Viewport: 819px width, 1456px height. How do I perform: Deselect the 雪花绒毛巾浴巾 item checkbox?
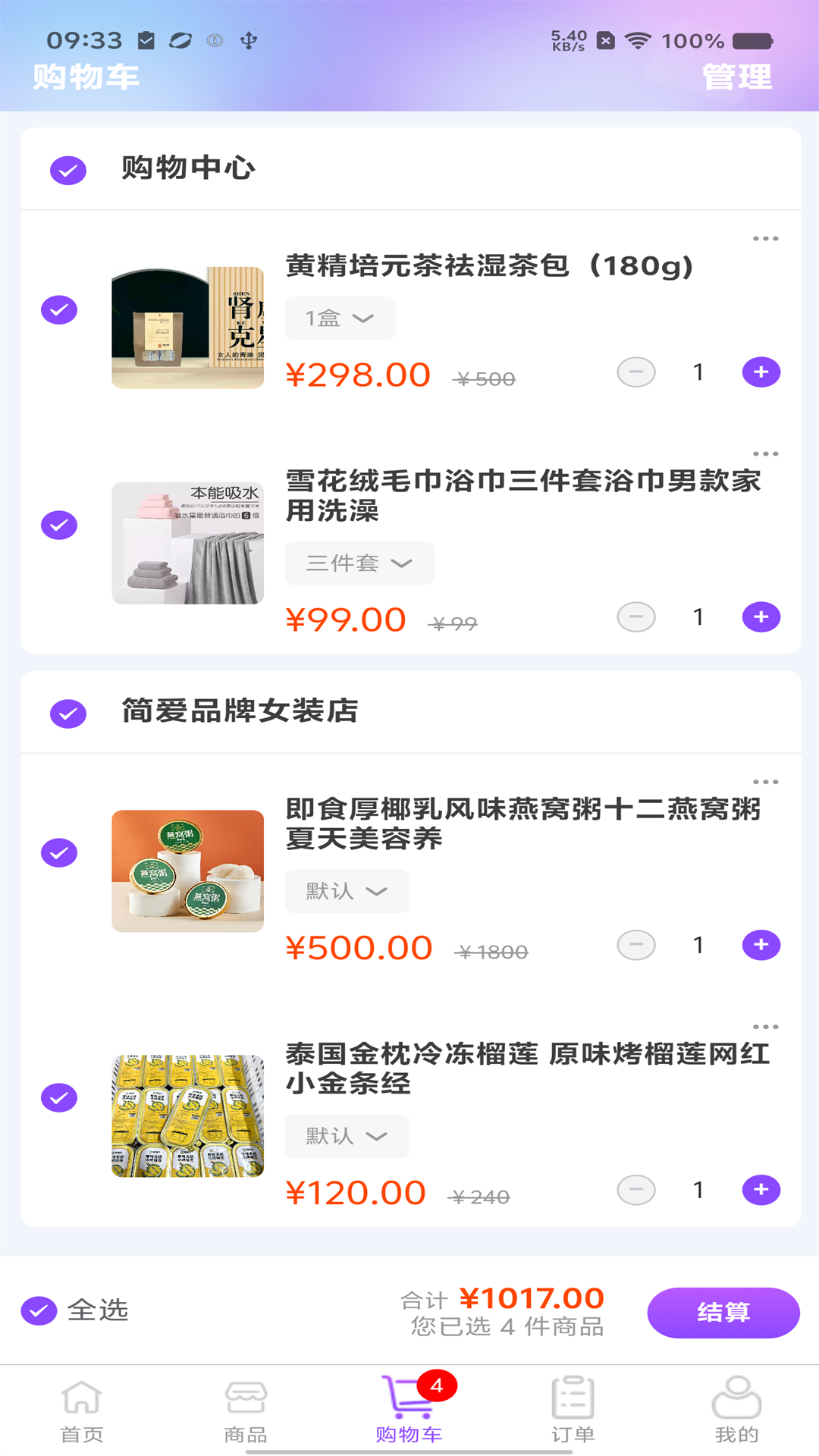(x=58, y=524)
